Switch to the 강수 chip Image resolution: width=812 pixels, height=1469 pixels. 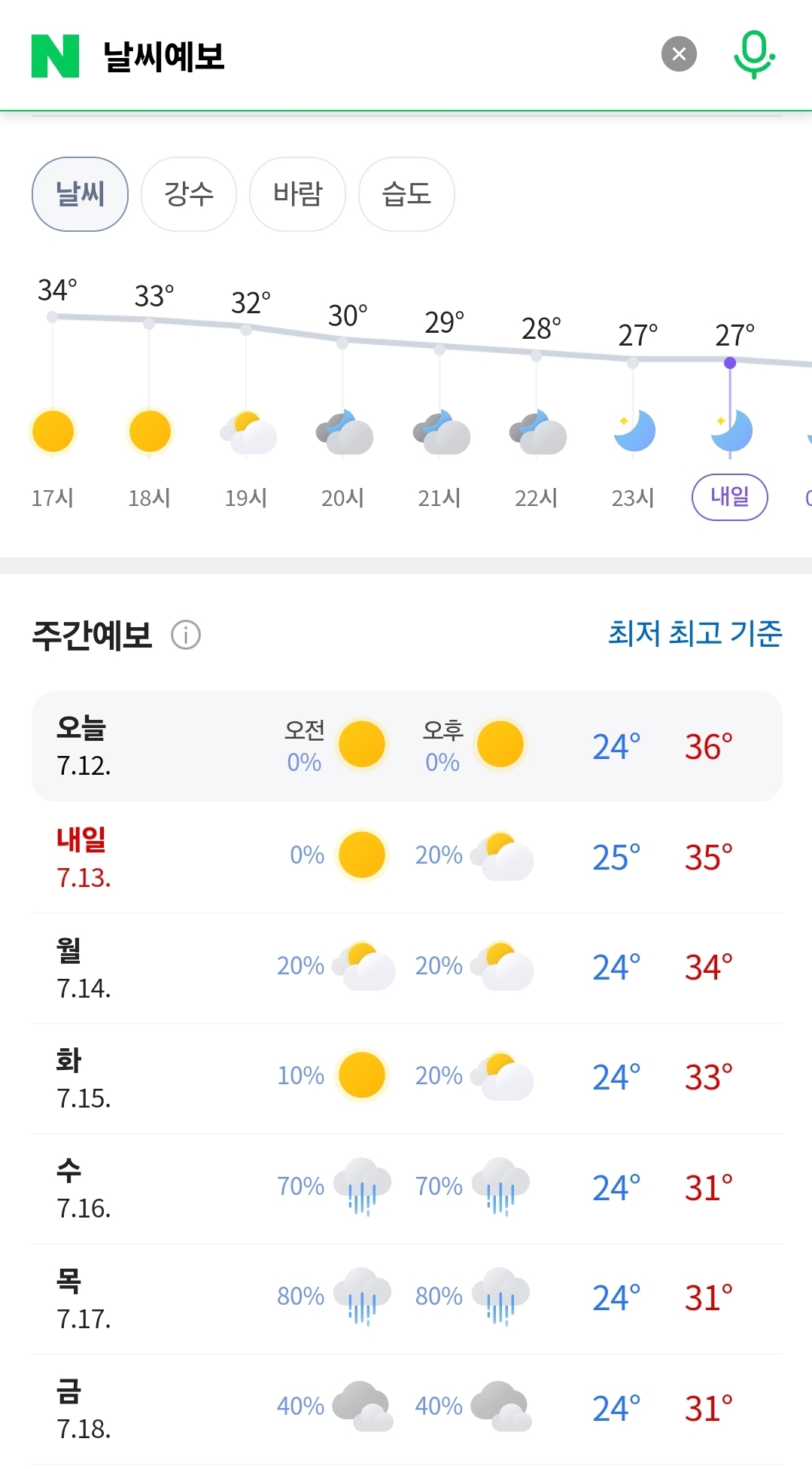click(189, 194)
